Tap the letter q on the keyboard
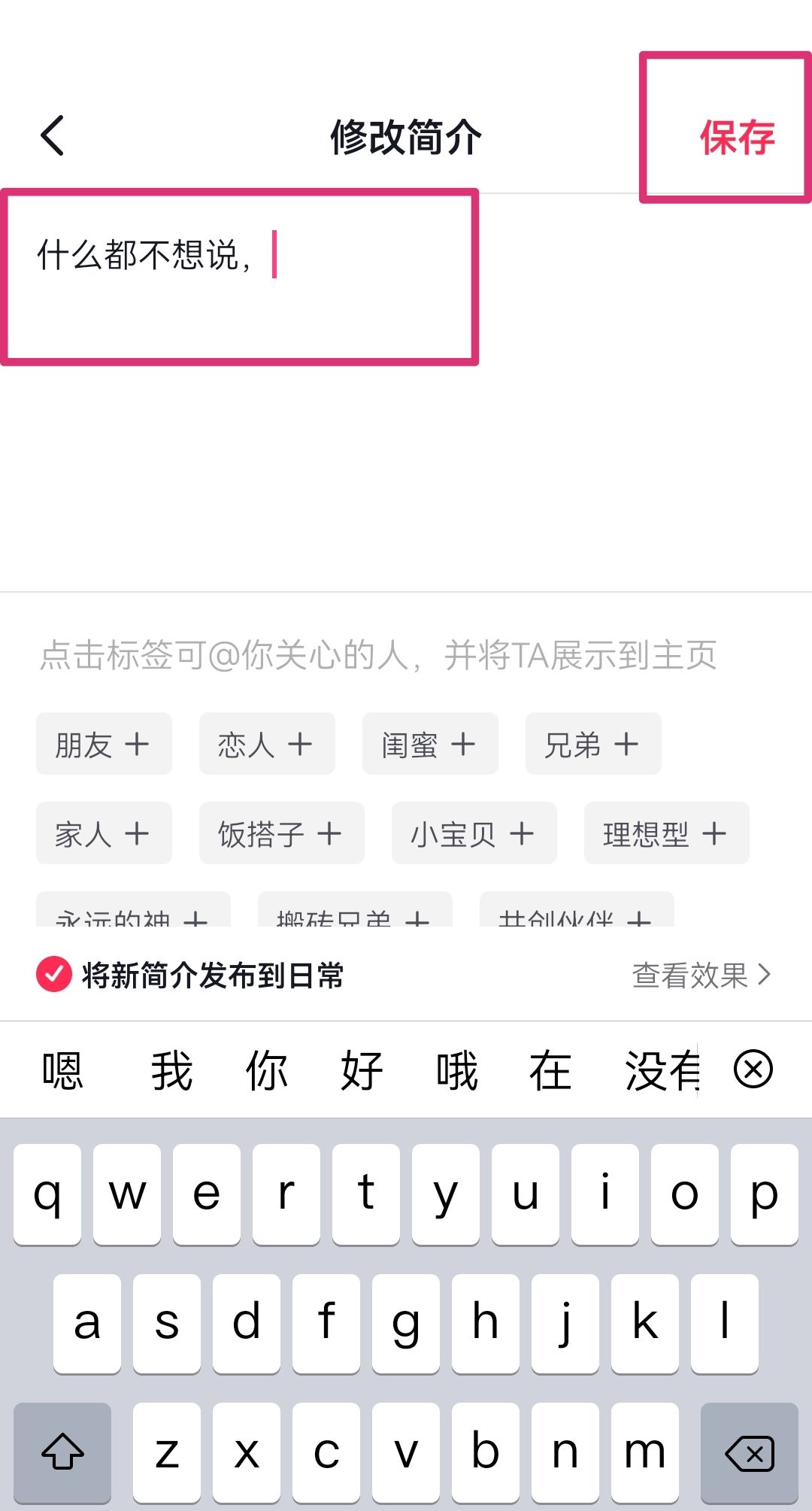The image size is (812, 1511). 47,1194
